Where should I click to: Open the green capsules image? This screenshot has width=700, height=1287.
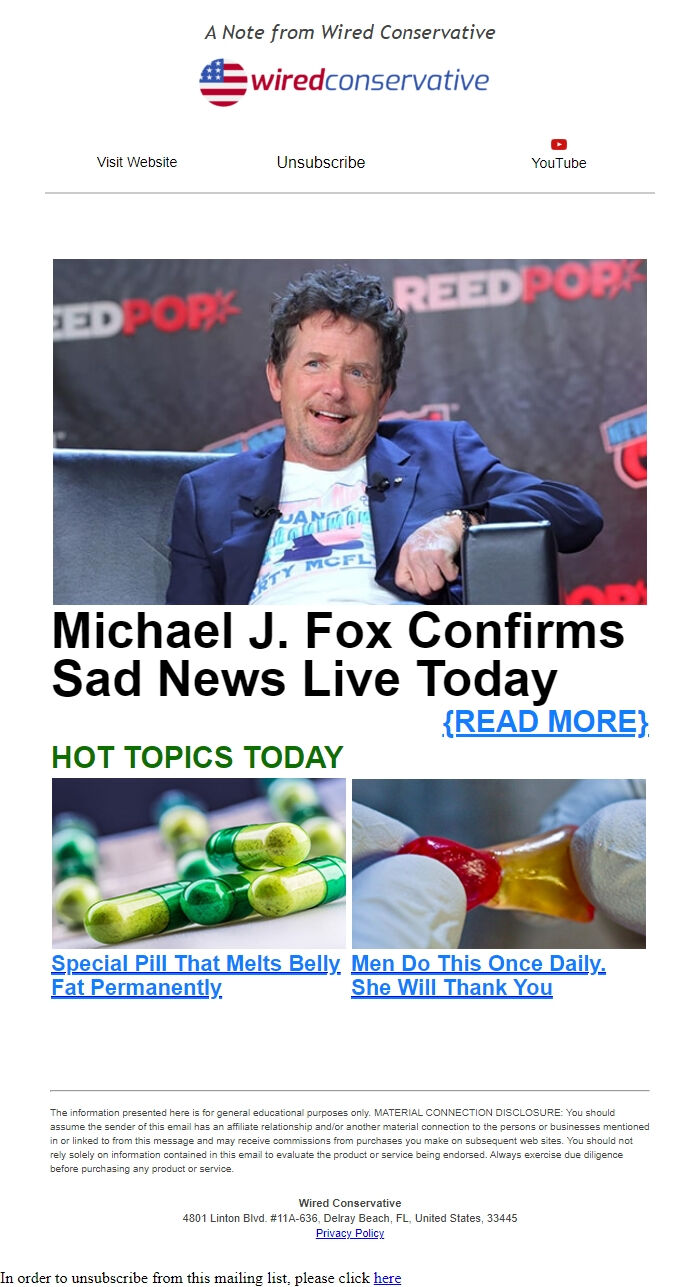(199, 863)
